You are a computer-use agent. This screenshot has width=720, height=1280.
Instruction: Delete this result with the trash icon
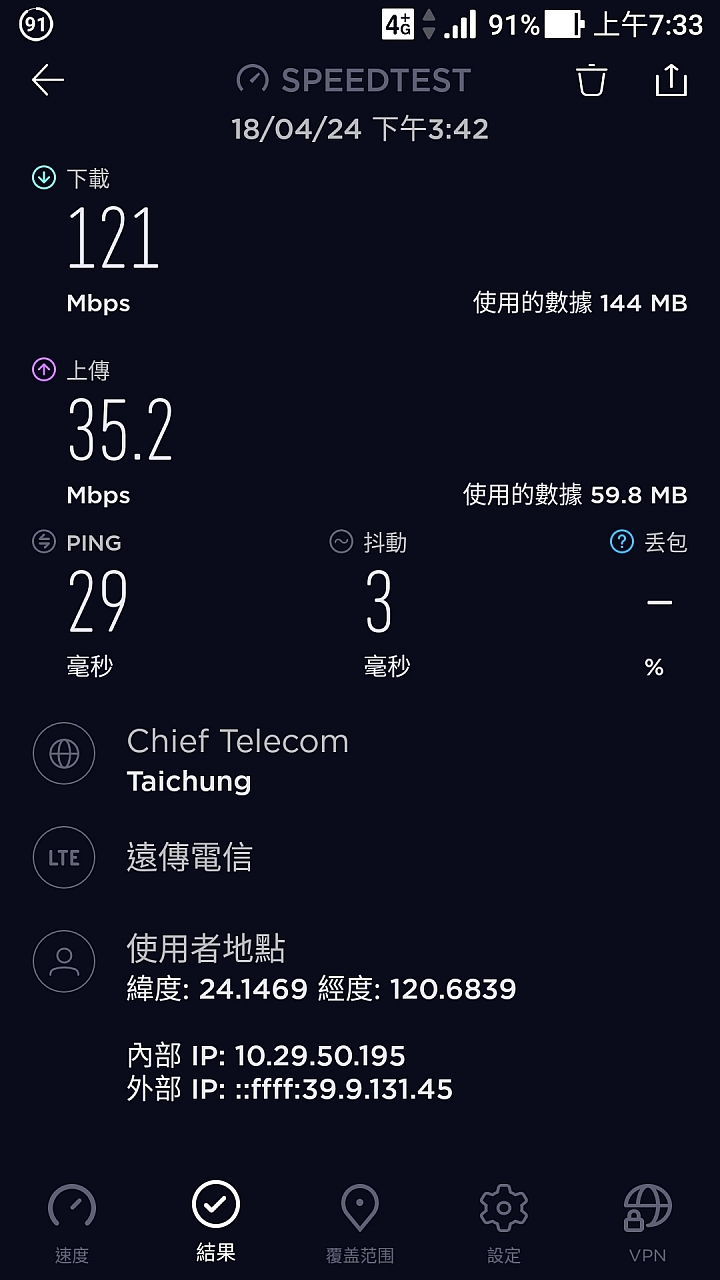tap(592, 80)
